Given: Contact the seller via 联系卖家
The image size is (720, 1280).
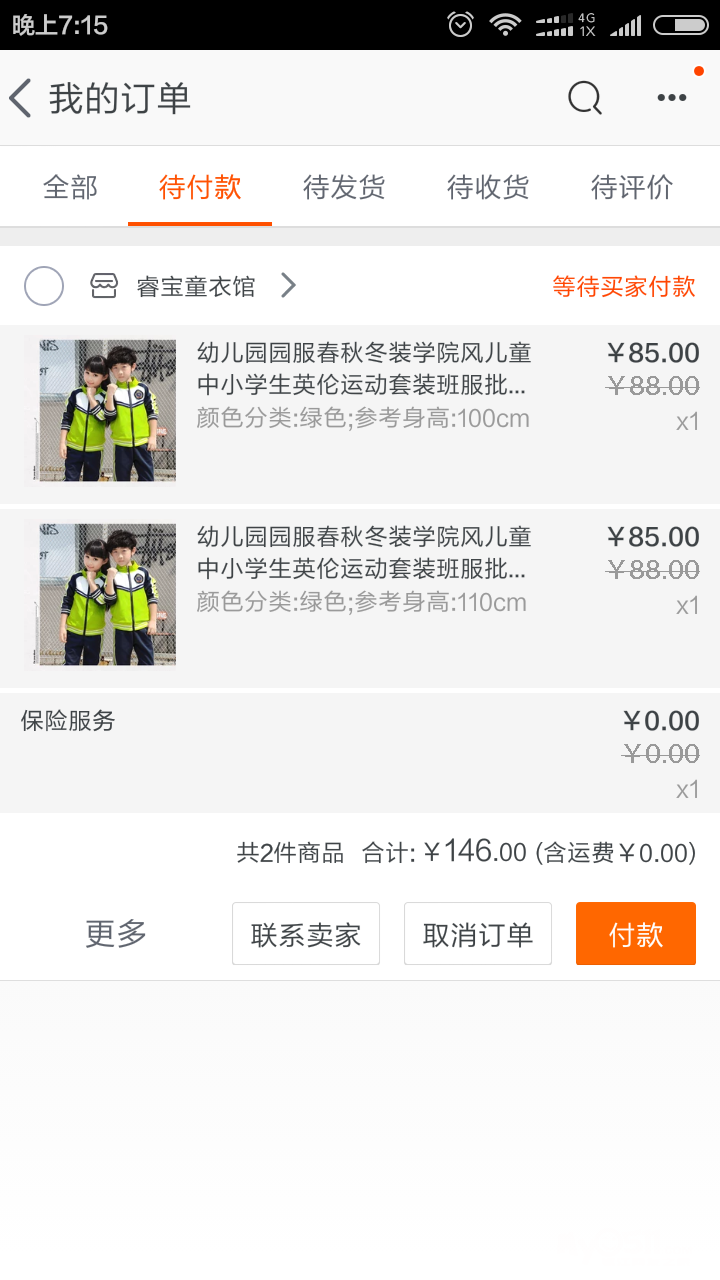Looking at the screenshot, I should point(306,934).
